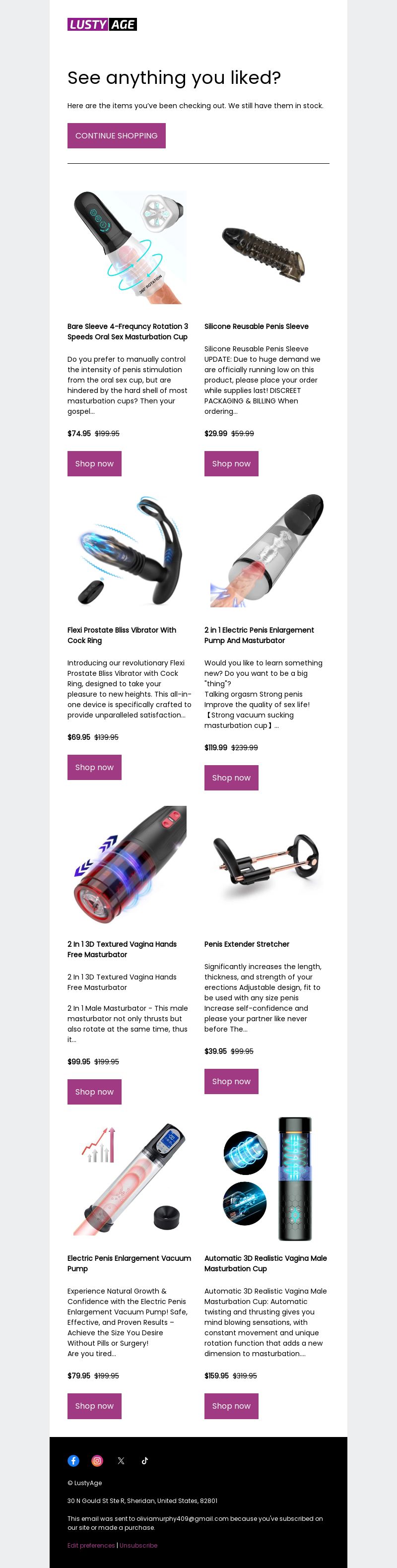
Task: Open the Edit preferences link
Action: (x=91, y=1546)
